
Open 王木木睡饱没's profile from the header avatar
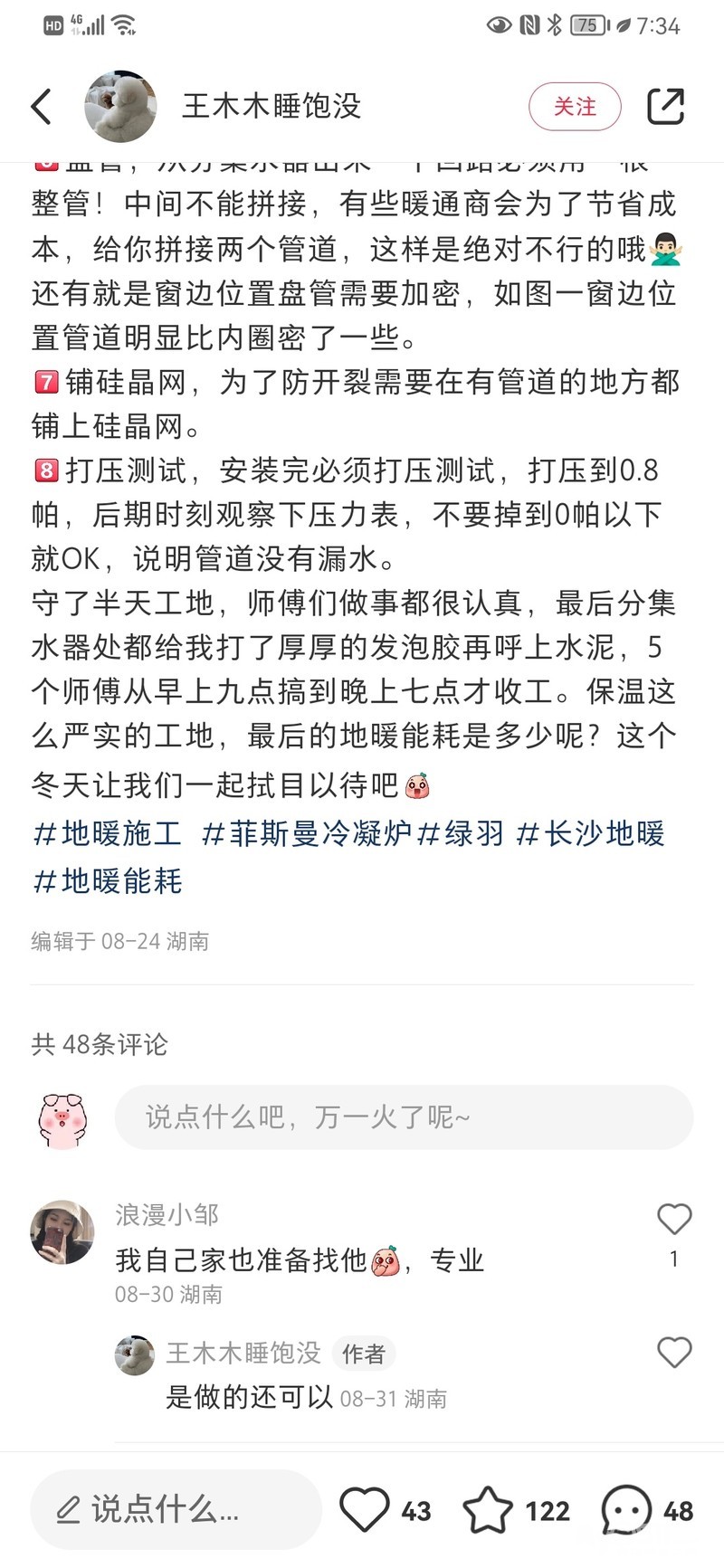tap(120, 107)
